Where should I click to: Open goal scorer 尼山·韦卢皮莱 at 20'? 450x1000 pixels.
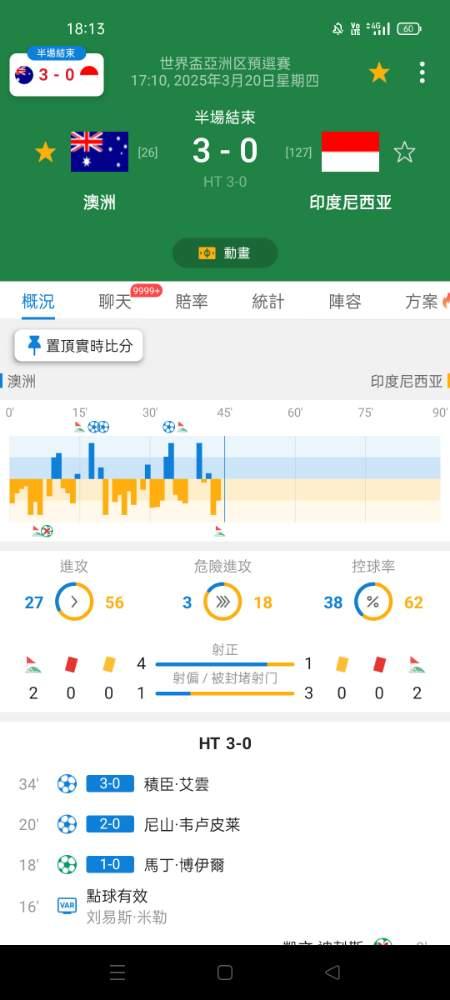(x=192, y=825)
